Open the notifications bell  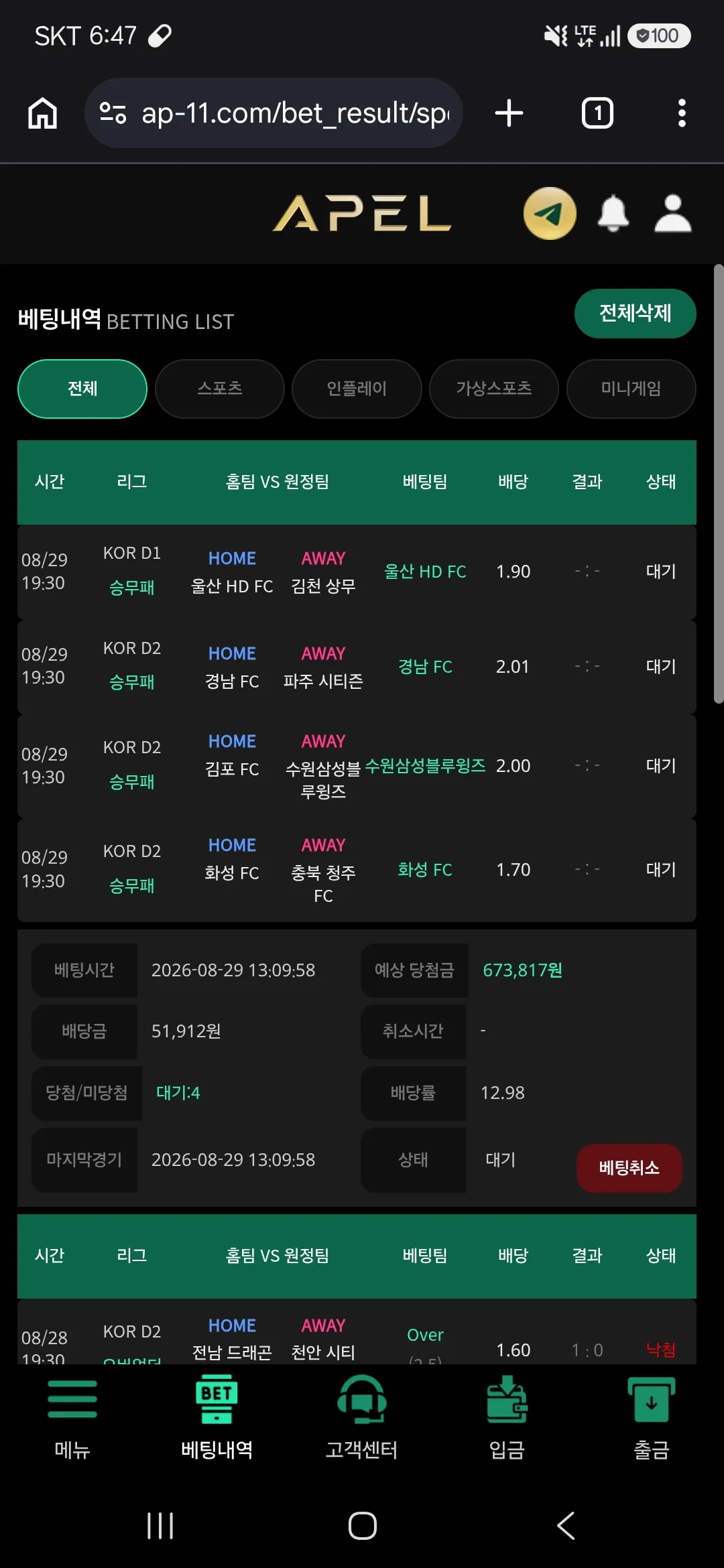(613, 213)
